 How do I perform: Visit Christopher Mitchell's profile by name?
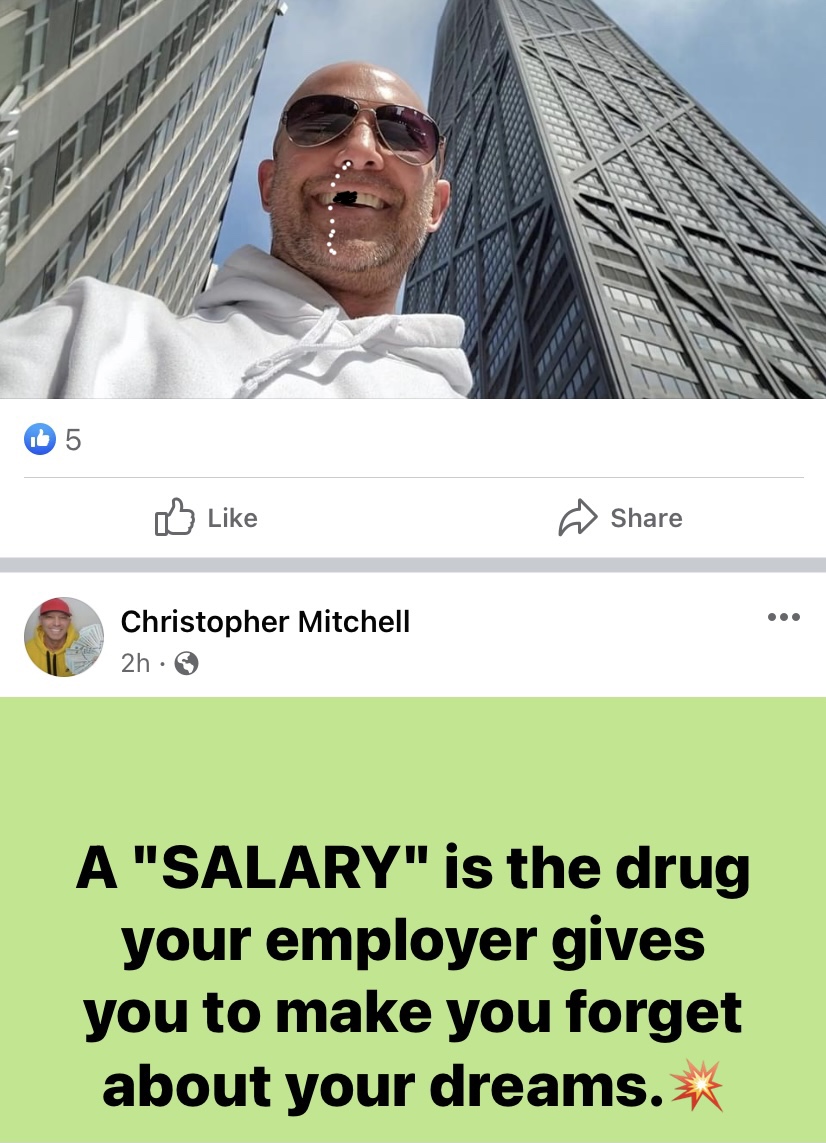[265, 622]
